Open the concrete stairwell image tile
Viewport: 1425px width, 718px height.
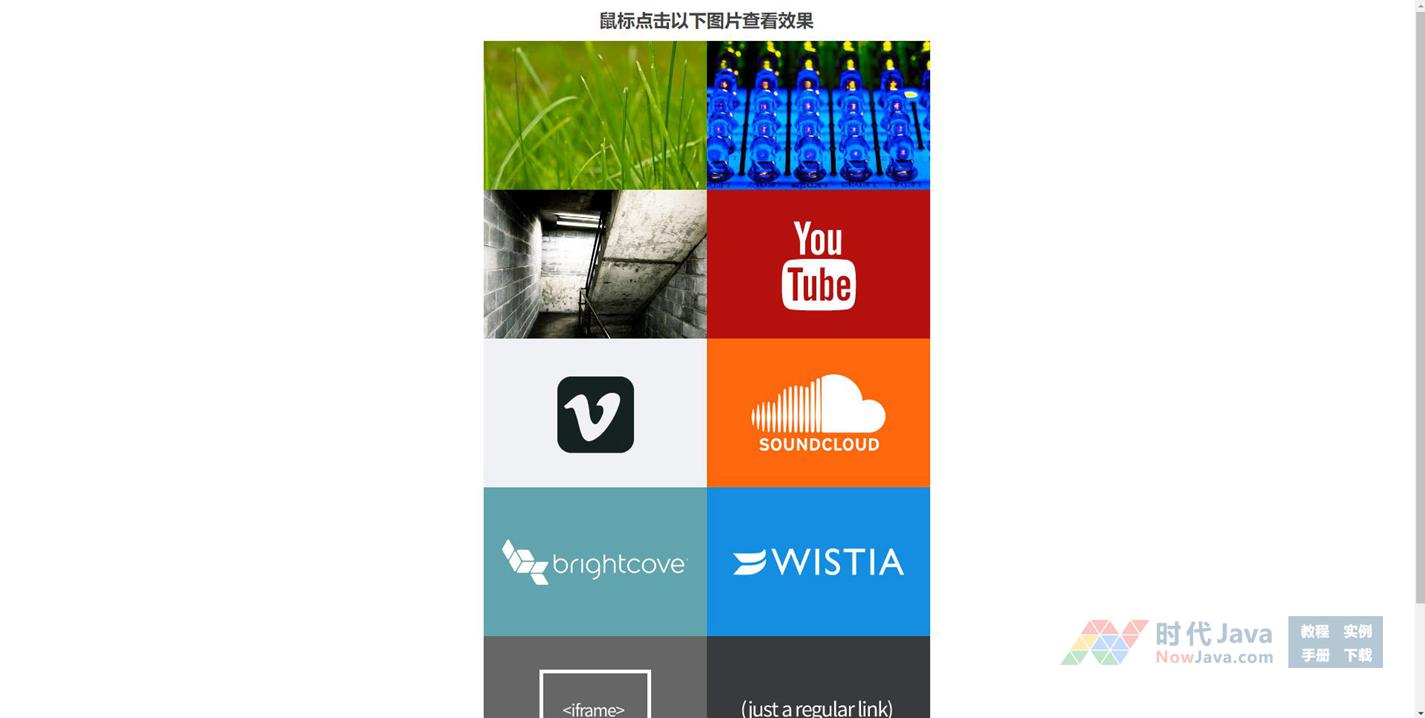[595, 264]
